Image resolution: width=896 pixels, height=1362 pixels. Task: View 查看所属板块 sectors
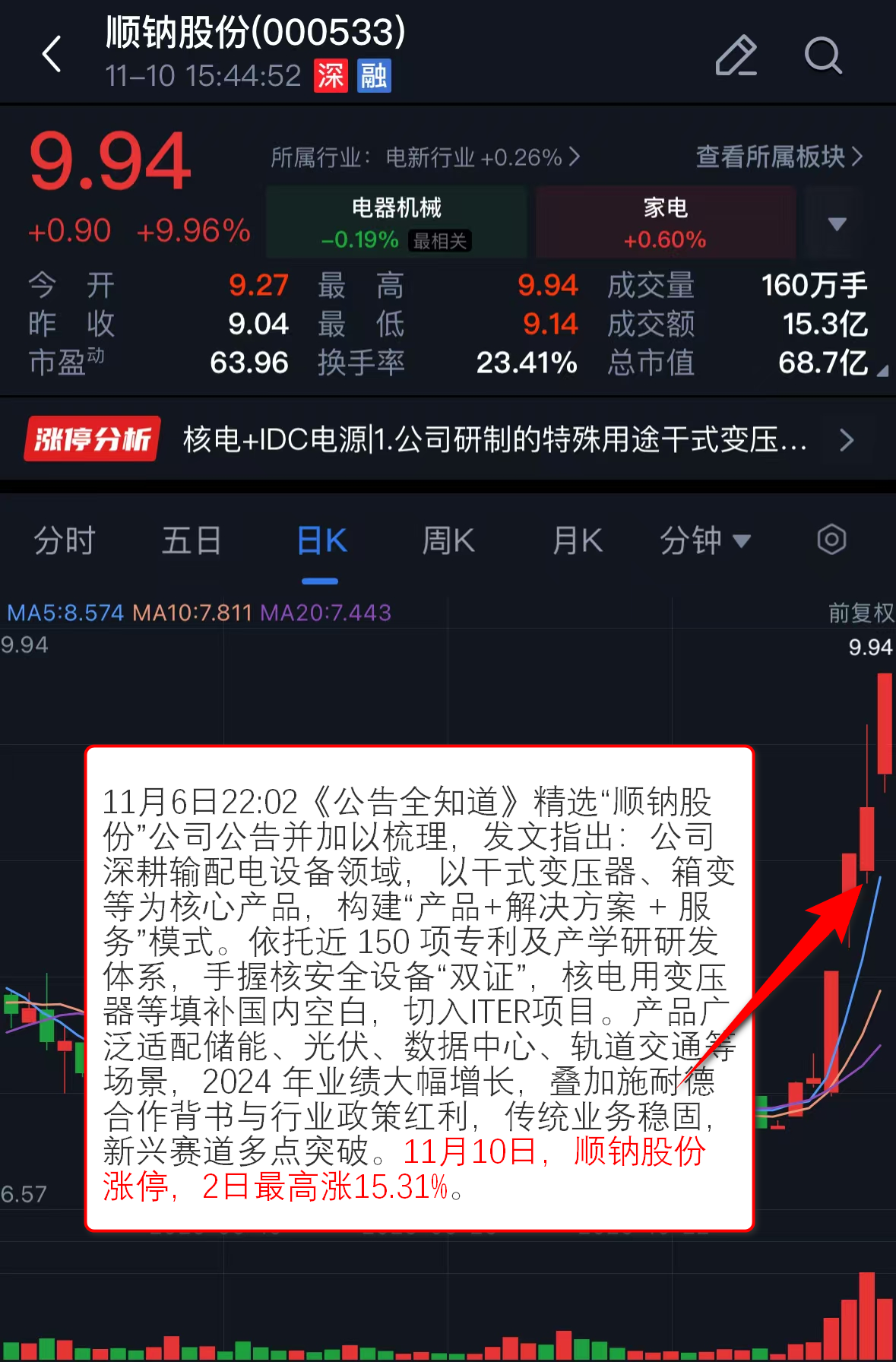pos(779,157)
